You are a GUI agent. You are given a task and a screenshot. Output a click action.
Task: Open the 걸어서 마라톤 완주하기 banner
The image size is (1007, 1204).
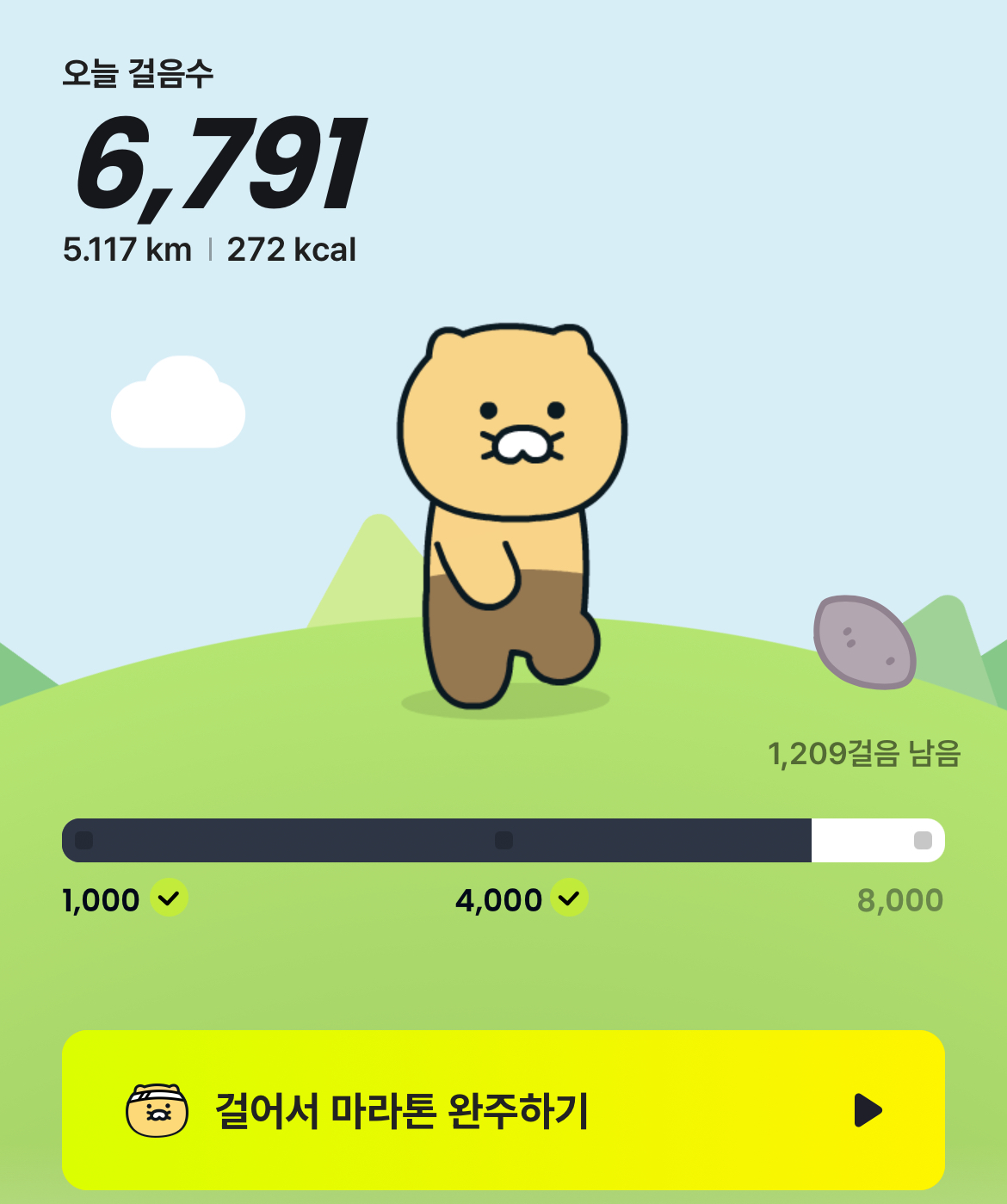503,1109
